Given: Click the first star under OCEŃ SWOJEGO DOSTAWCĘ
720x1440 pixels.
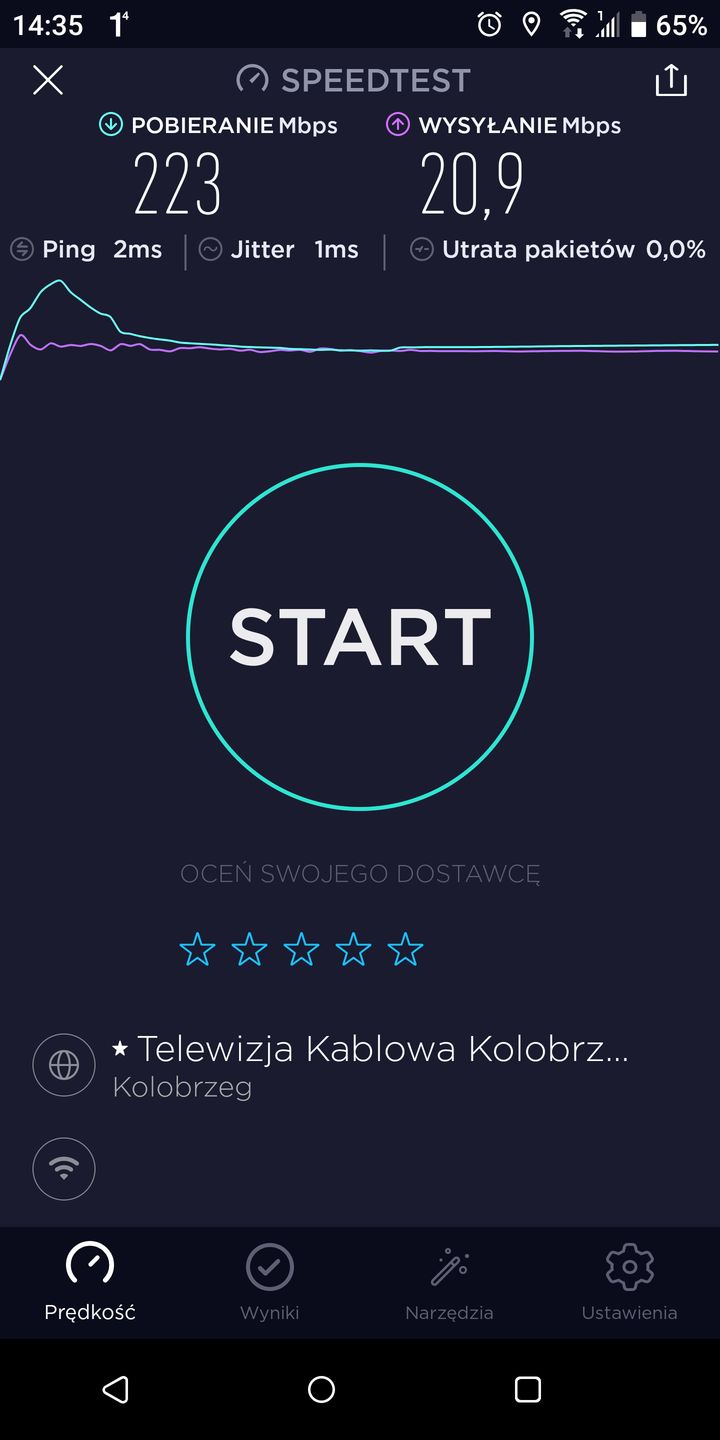Looking at the screenshot, I should tap(197, 948).
